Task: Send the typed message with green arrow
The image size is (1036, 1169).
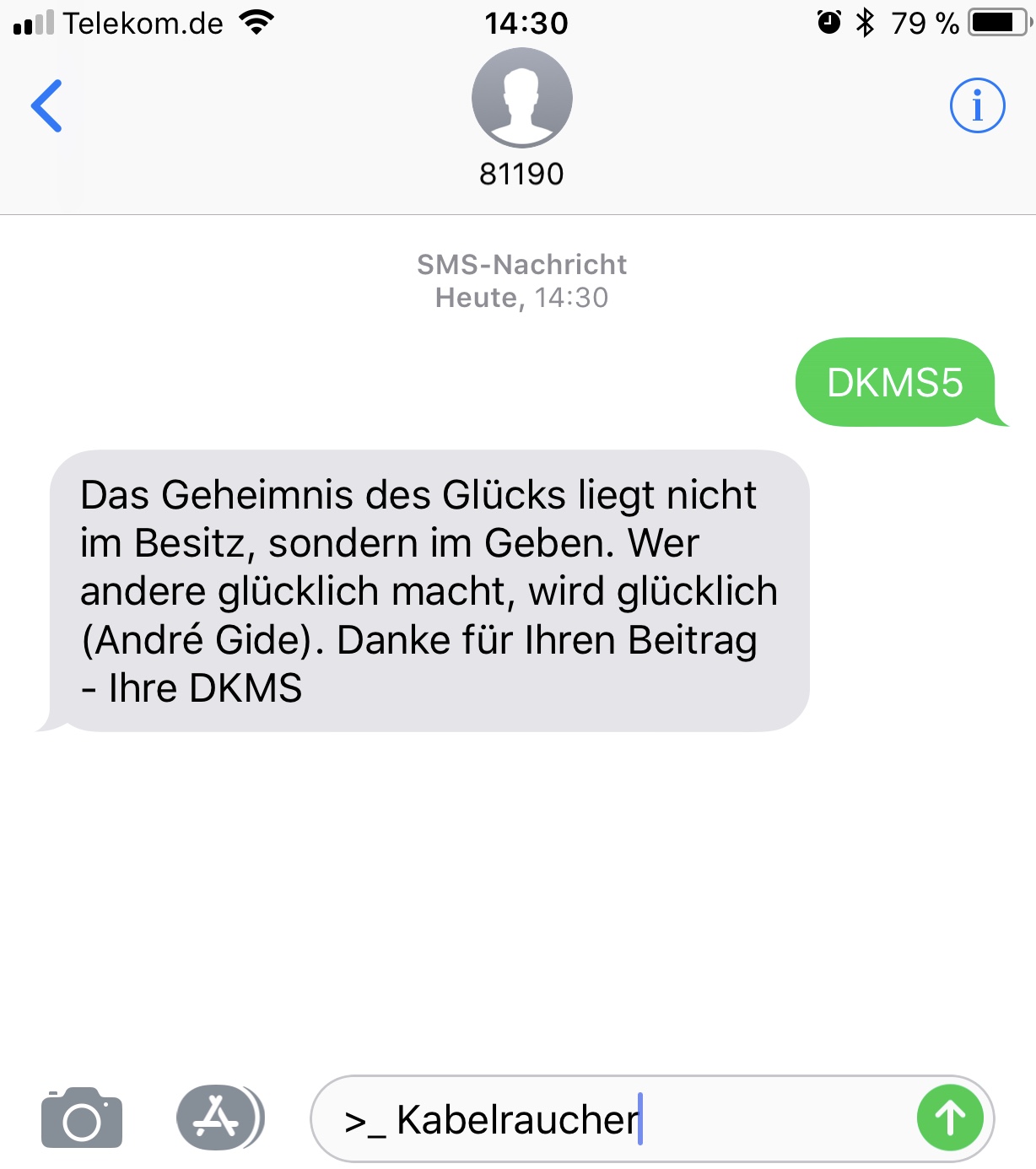Action: click(x=950, y=1118)
